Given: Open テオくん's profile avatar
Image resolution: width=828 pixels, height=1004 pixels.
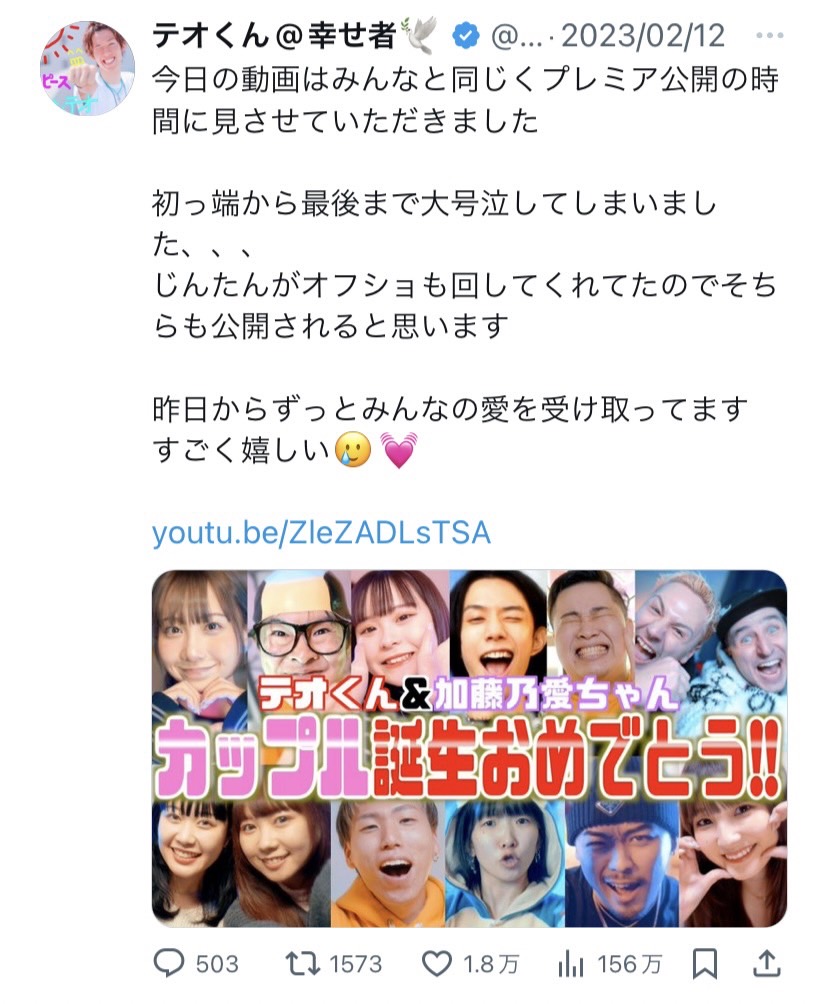Looking at the screenshot, I should [87, 66].
